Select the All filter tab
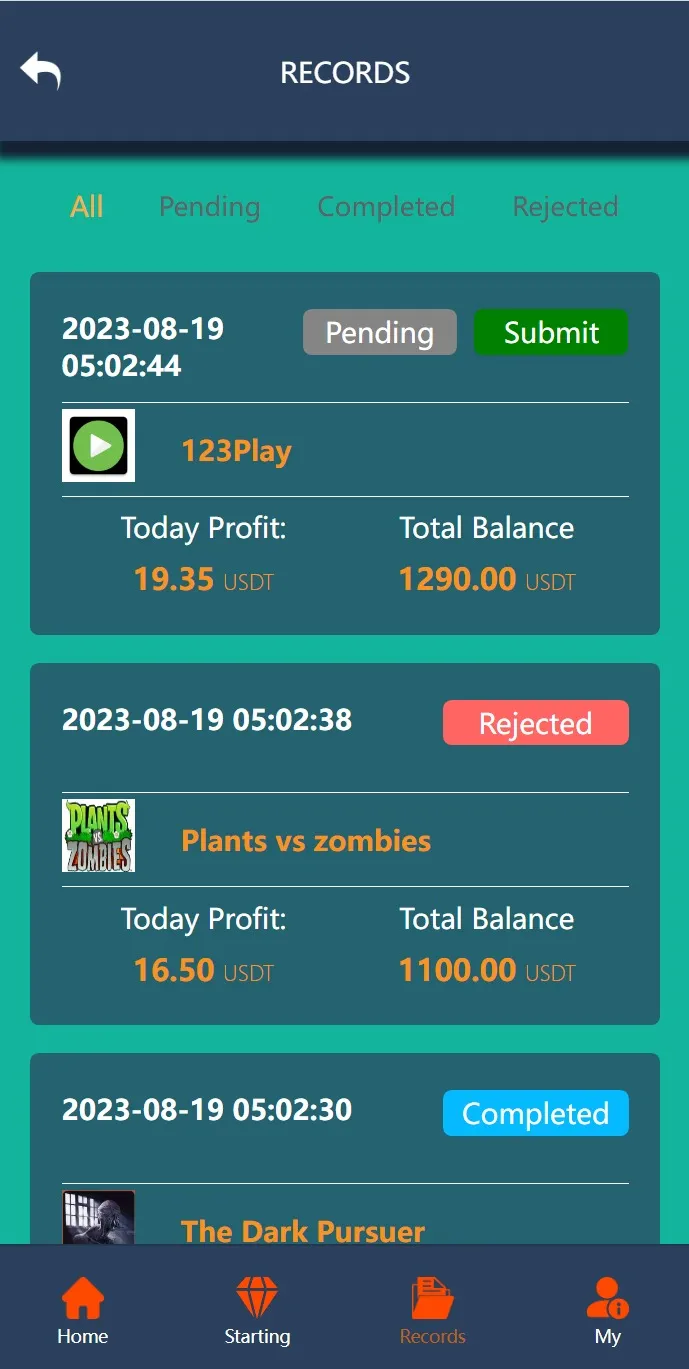Image resolution: width=689 pixels, height=1369 pixels. (87, 207)
